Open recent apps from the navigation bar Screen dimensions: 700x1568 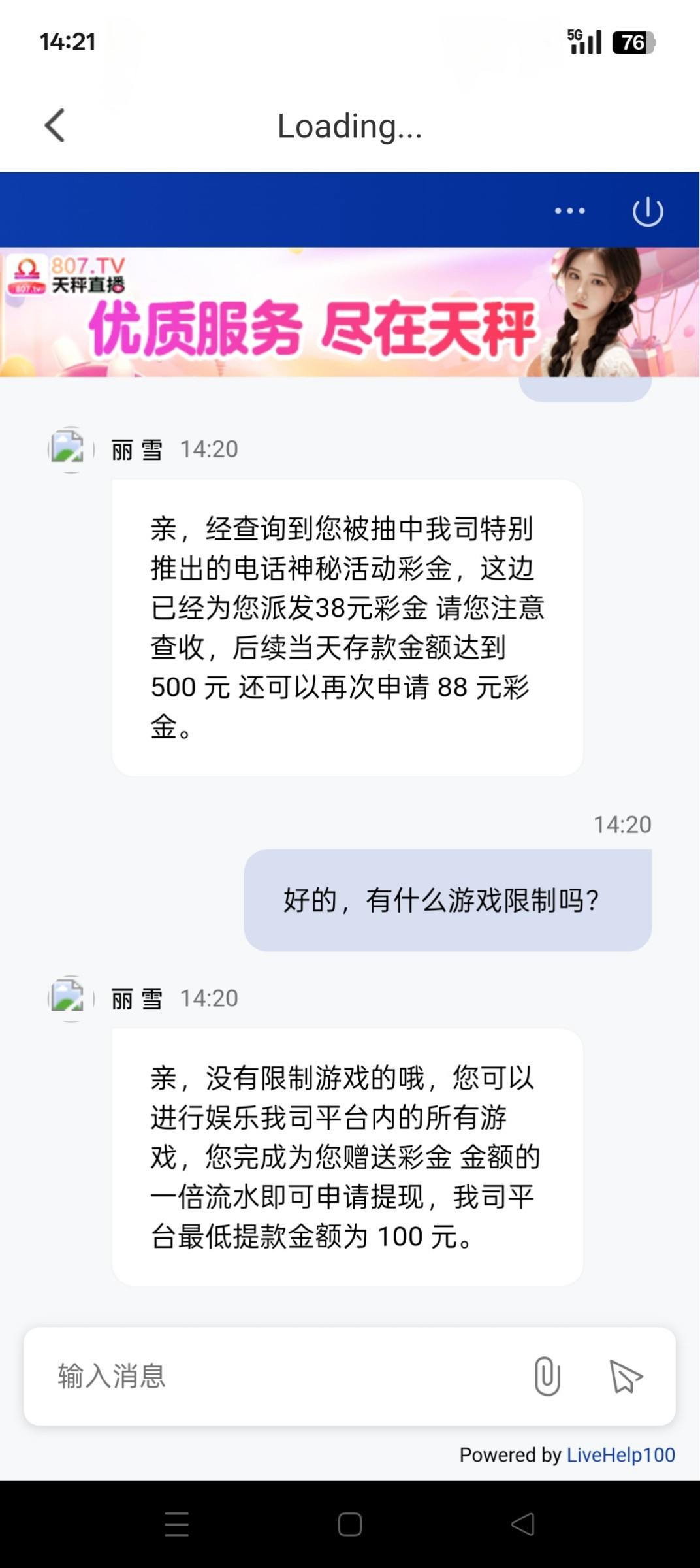[177, 1524]
